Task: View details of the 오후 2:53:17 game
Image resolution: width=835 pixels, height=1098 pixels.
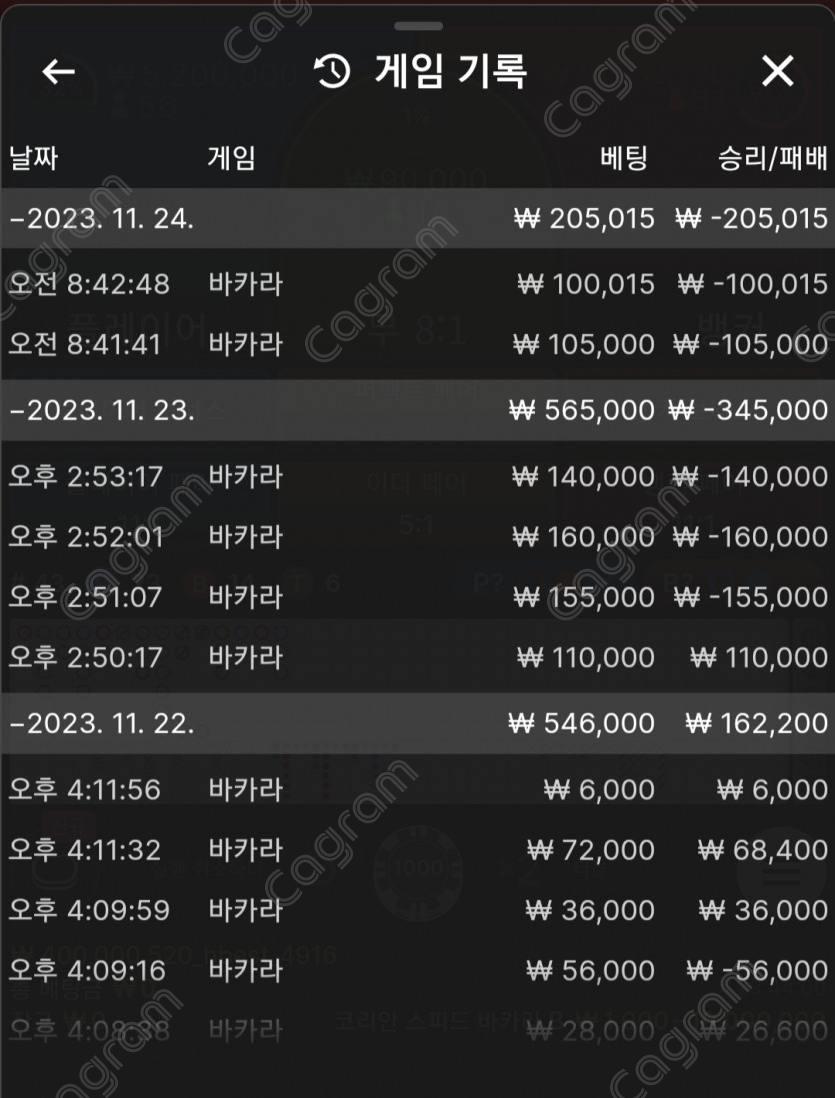Action: click(417, 477)
